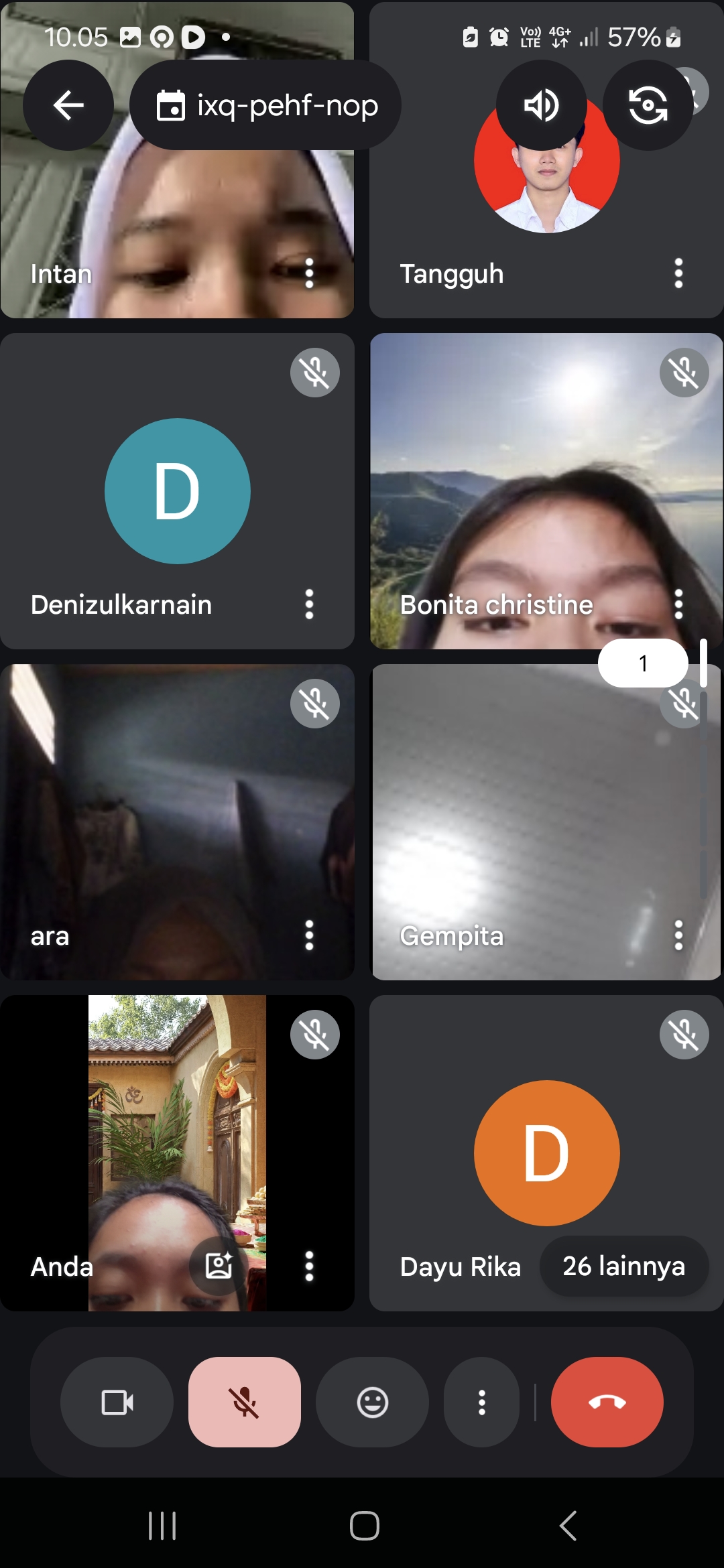Open options for Bonita christine's tile
Viewport: 724px width, 1568px height.
[678, 604]
